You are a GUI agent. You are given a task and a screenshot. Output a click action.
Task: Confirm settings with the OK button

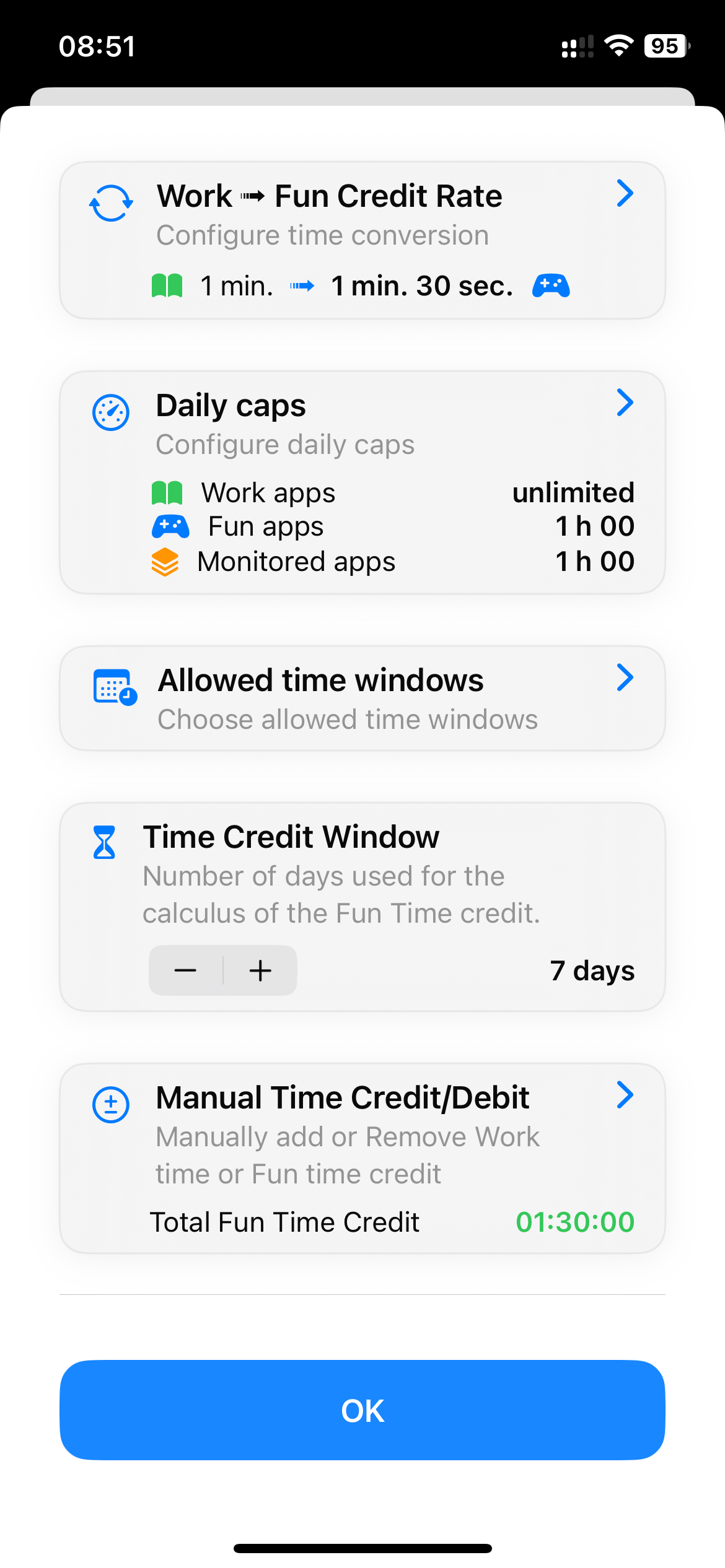(362, 1411)
